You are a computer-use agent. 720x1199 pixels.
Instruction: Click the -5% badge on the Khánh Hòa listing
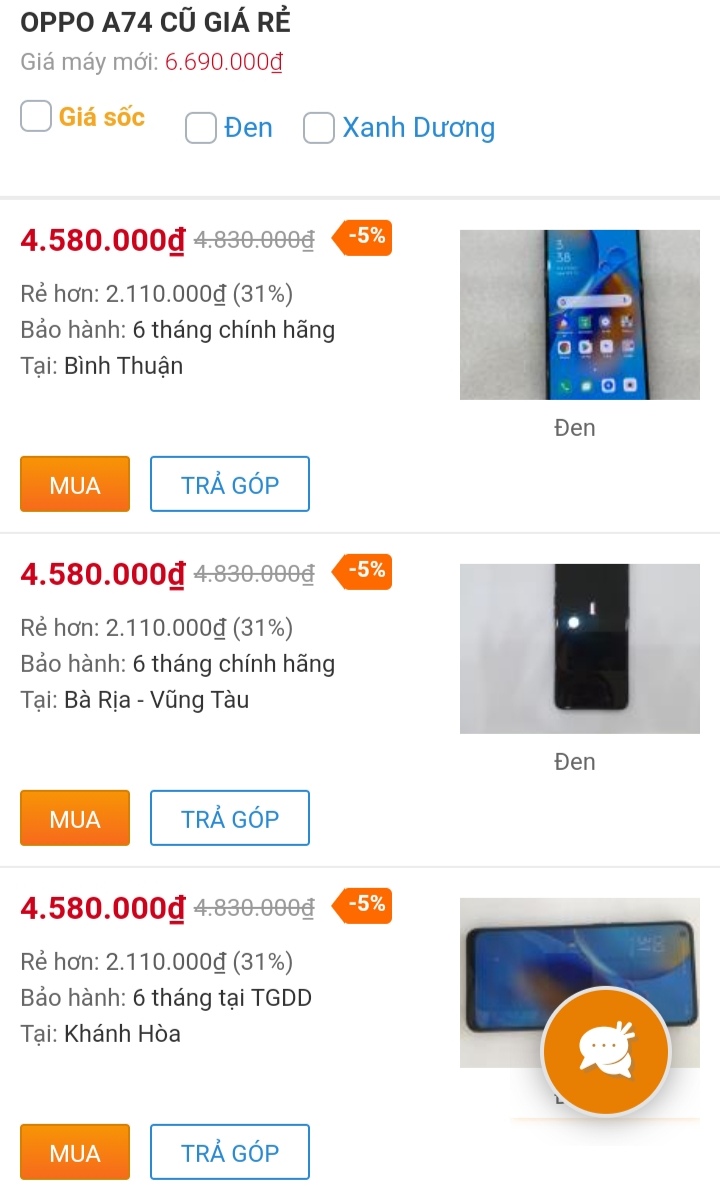point(360,905)
